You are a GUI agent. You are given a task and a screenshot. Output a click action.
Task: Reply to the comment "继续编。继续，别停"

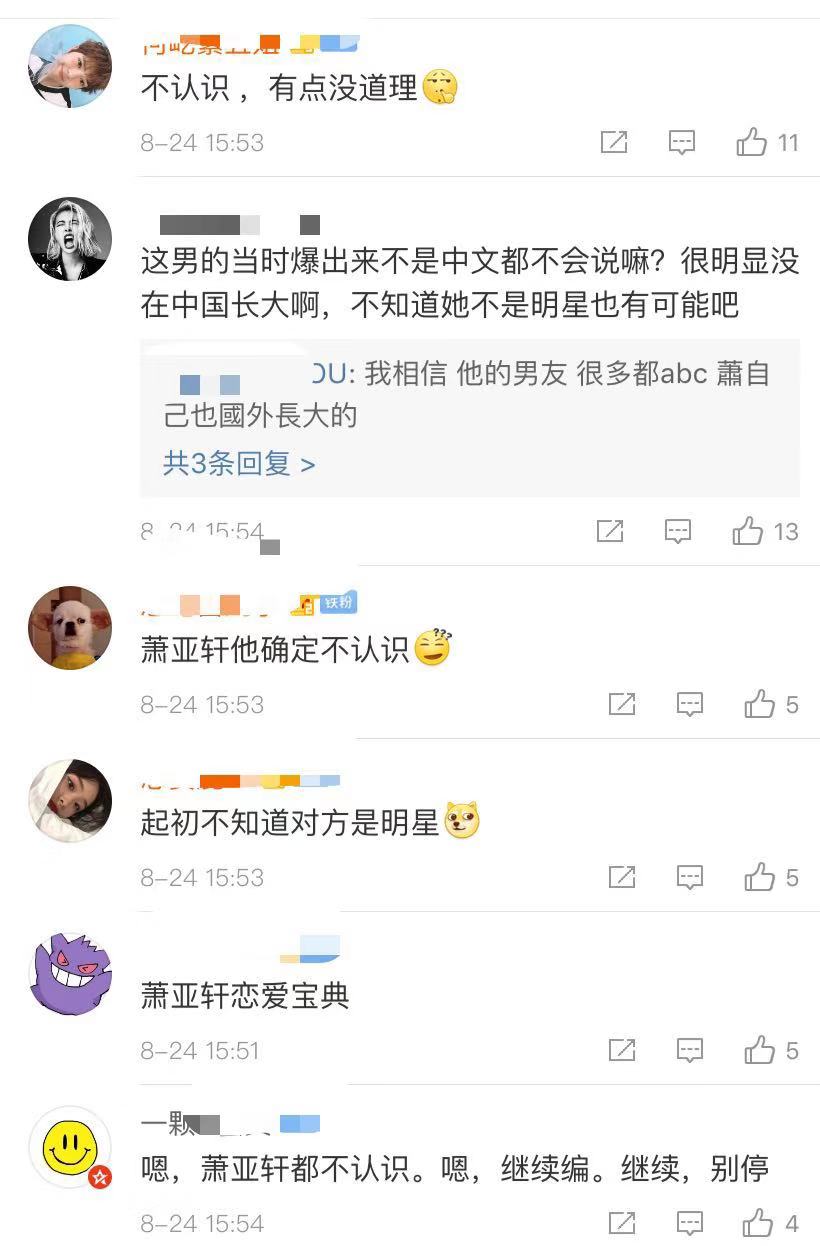[690, 1223]
